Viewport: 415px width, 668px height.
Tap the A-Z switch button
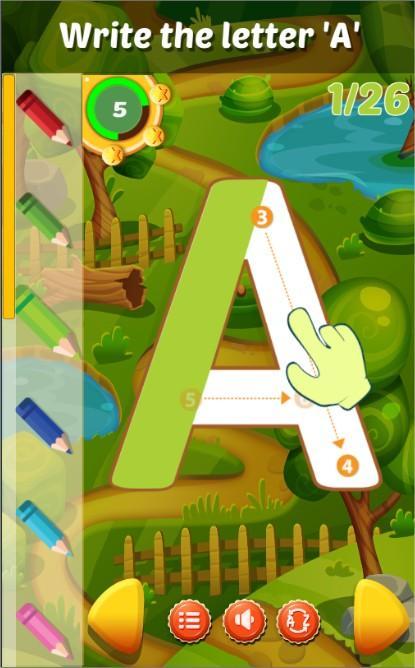(x=298, y=622)
